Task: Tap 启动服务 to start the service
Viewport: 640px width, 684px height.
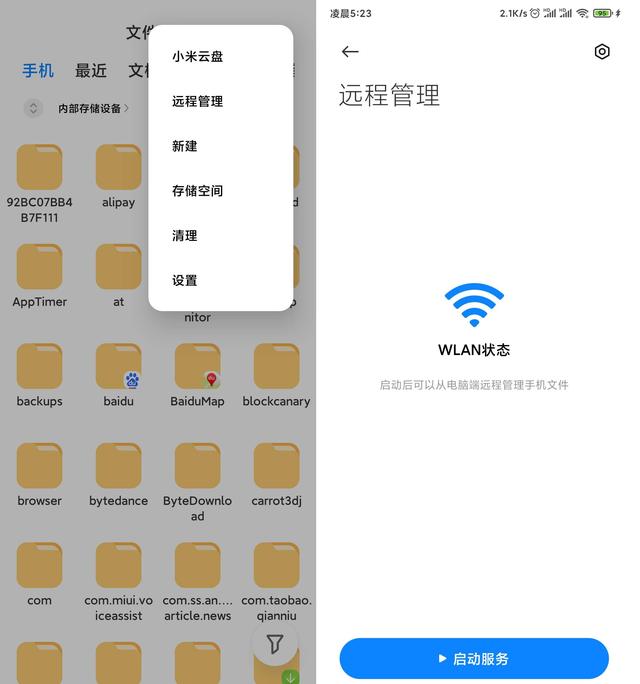Action: click(x=474, y=659)
